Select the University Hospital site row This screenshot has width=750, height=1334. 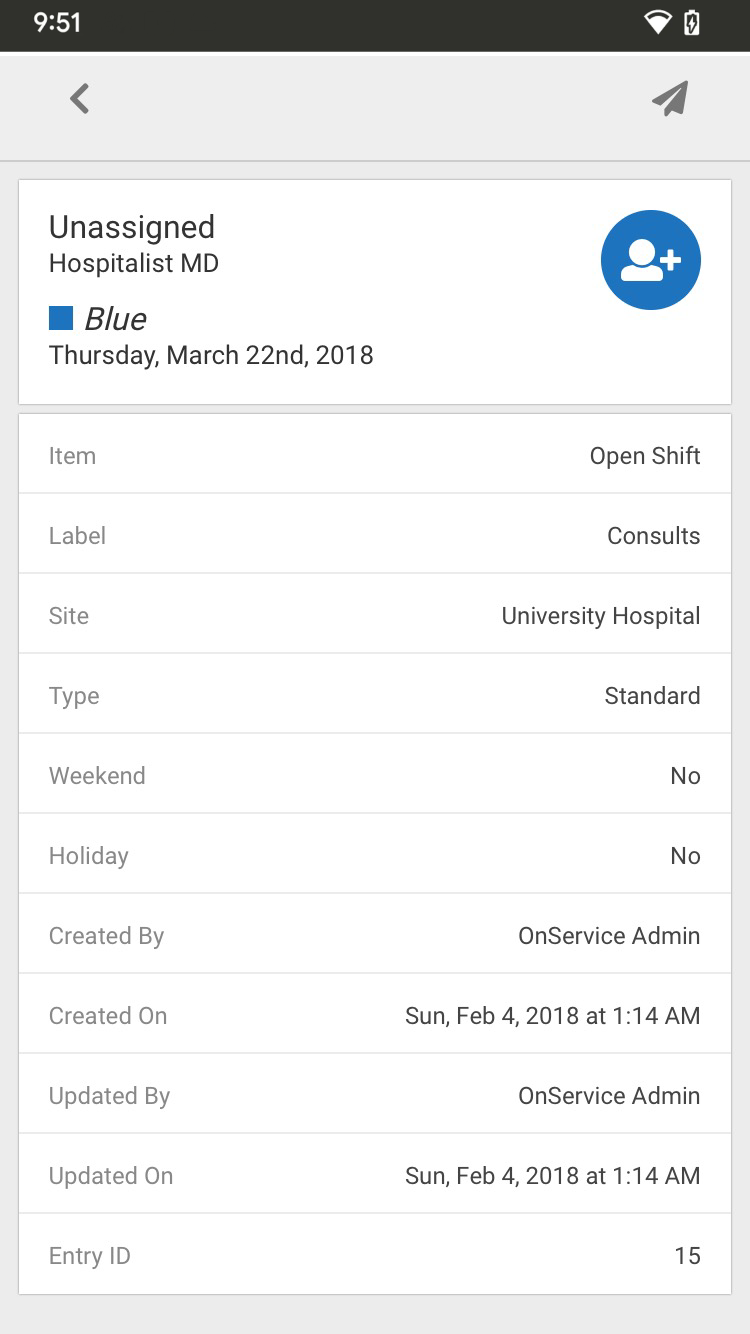pos(375,615)
